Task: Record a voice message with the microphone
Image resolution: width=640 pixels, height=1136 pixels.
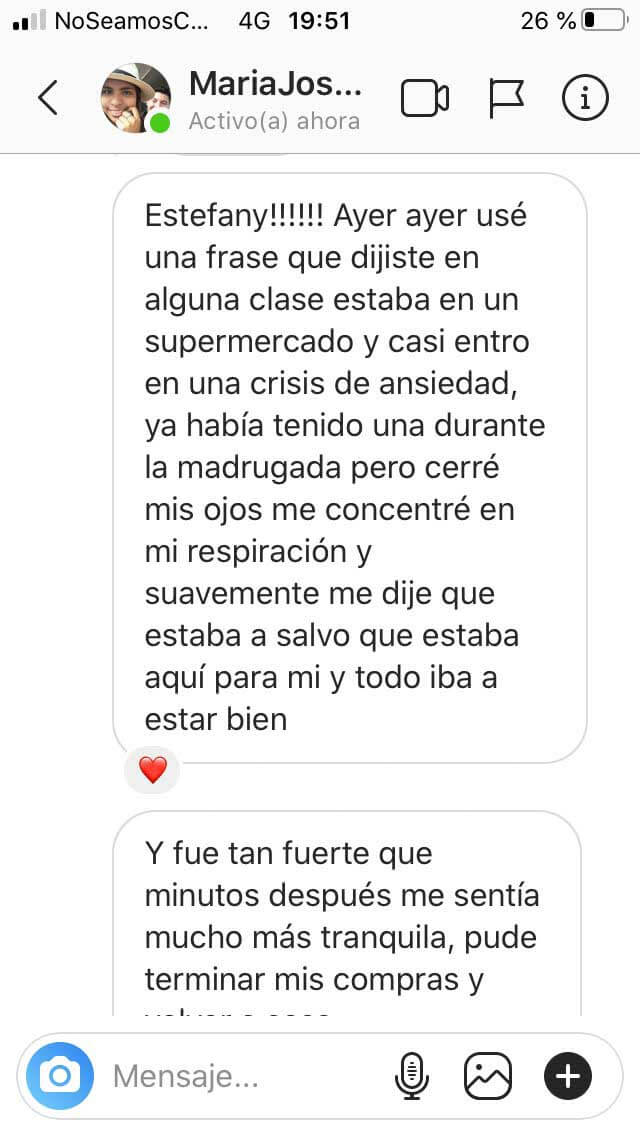Action: (411, 1076)
